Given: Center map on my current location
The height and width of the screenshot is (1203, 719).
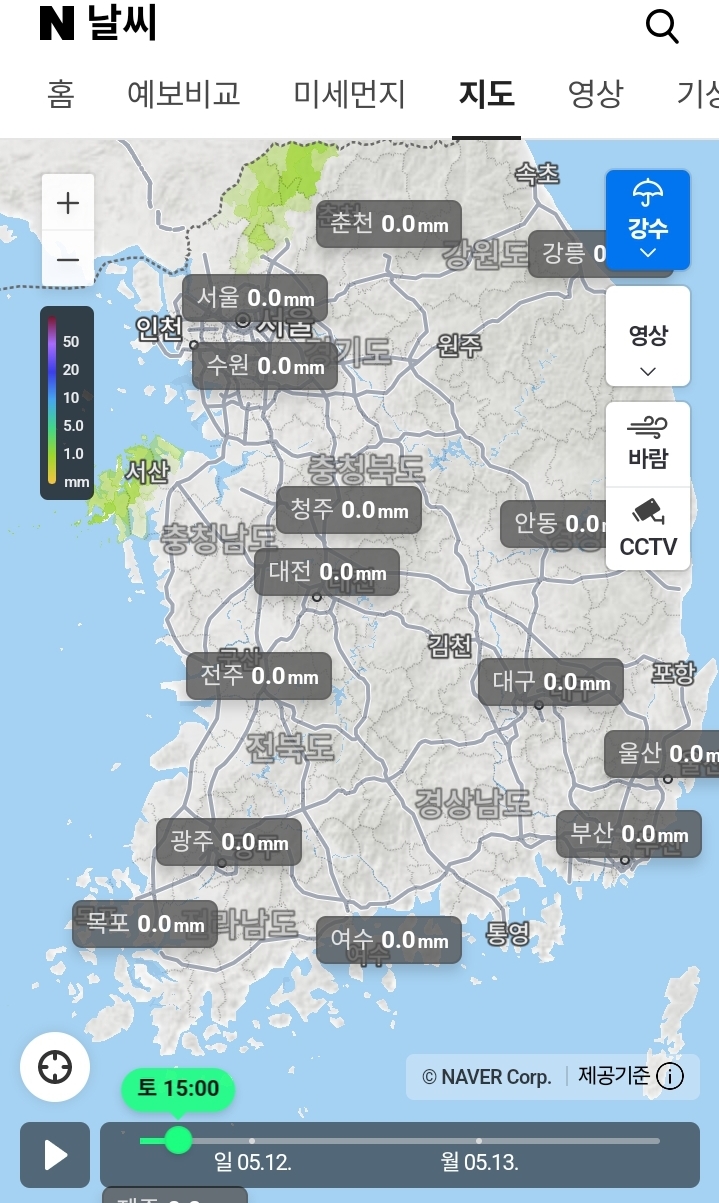Looking at the screenshot, I should (x=55, y=1067).
